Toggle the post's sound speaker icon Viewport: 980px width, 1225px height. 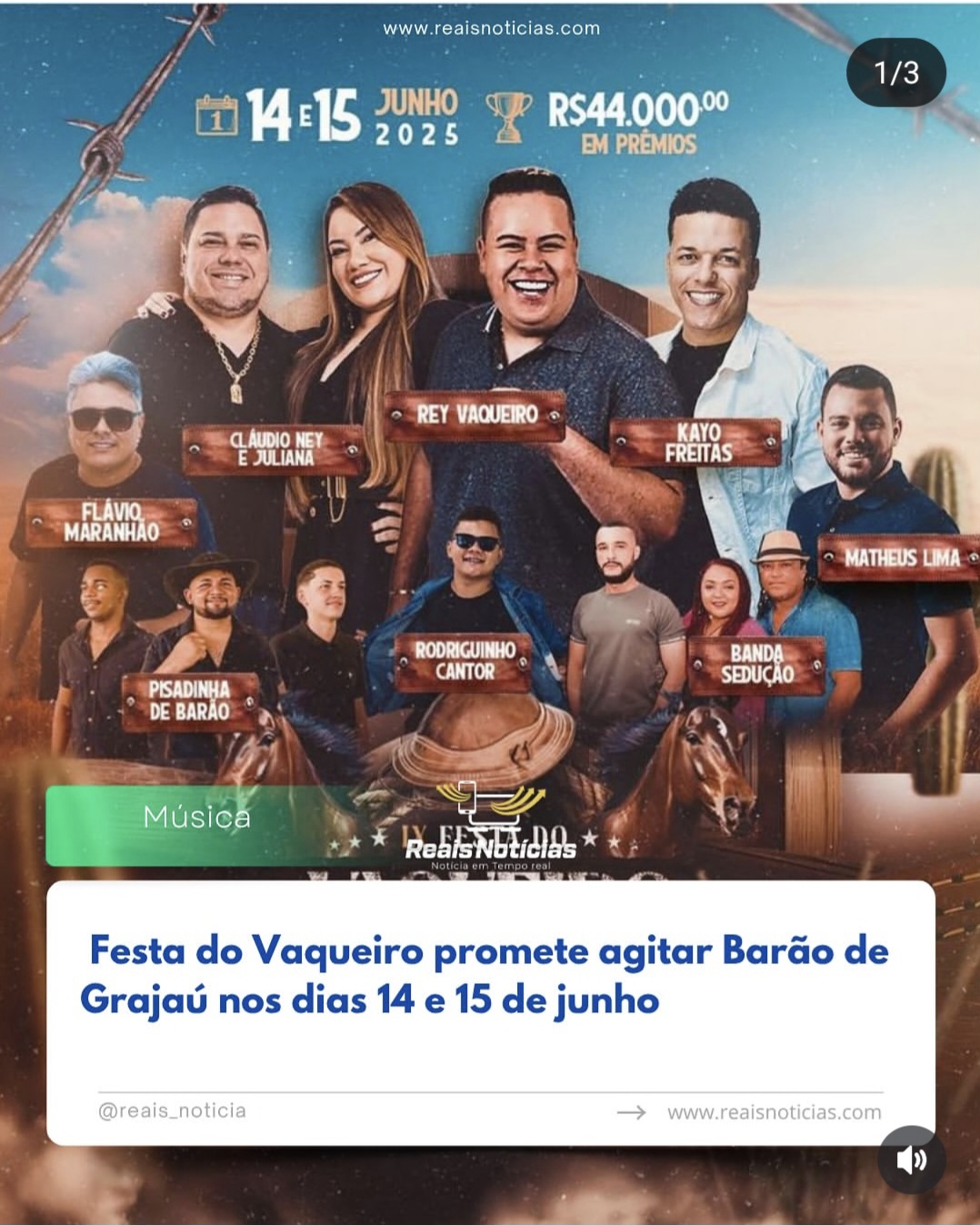(912, 1160)
